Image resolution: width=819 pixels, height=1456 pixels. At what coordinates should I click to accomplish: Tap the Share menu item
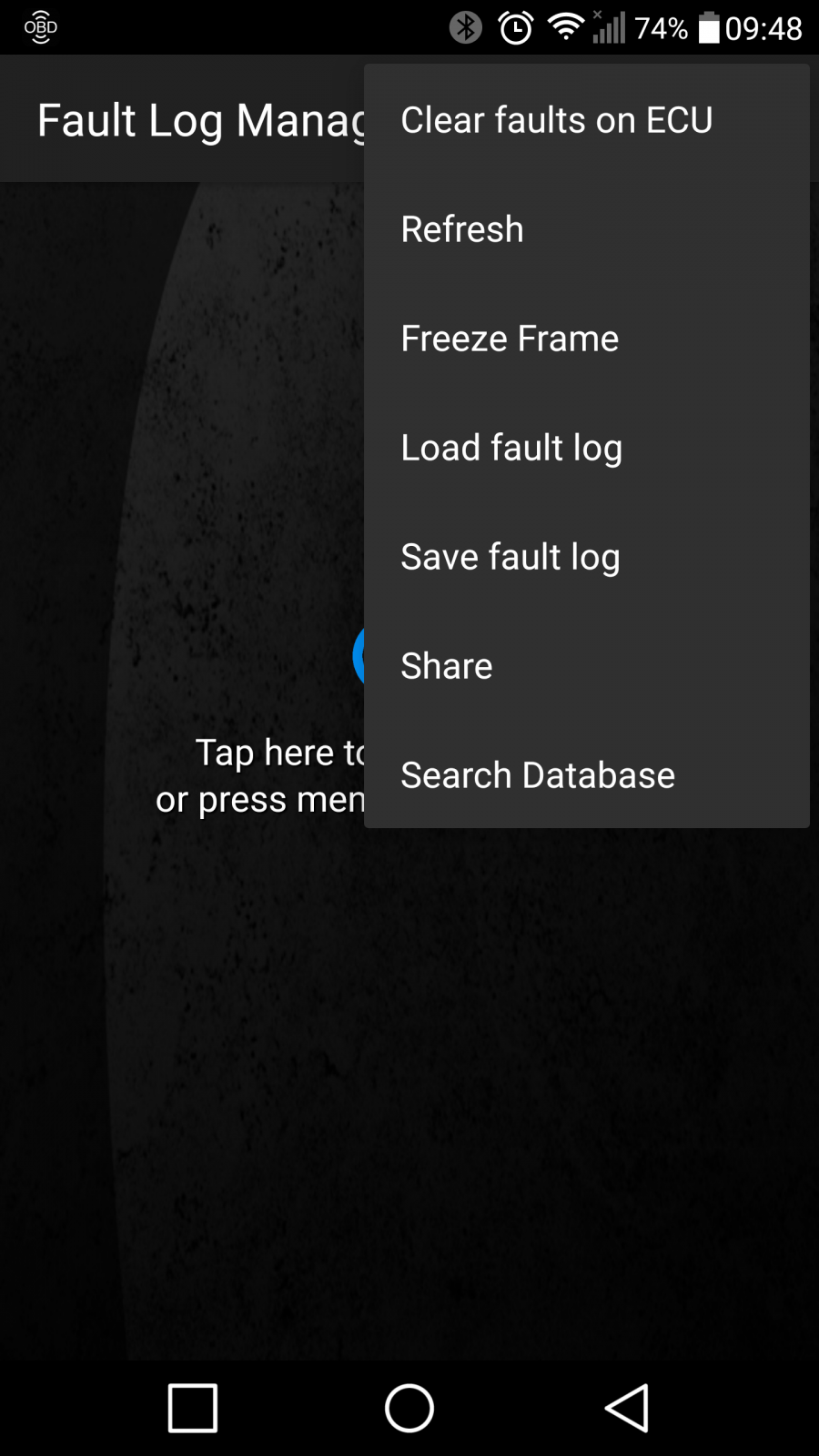click(x=587, y=665)
